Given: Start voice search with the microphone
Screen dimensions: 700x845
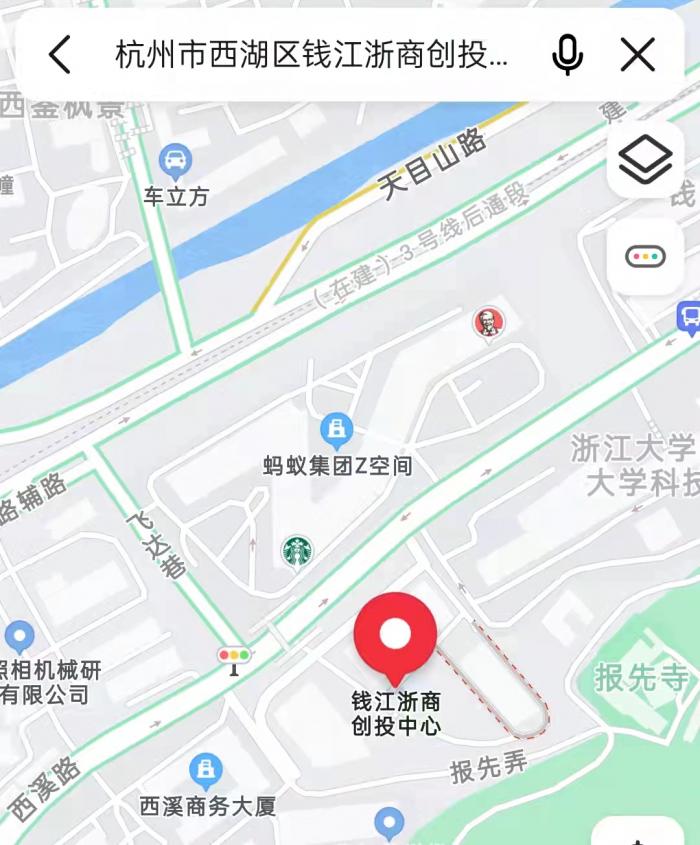Looking at the screenshot, I should tap(567, 54).
